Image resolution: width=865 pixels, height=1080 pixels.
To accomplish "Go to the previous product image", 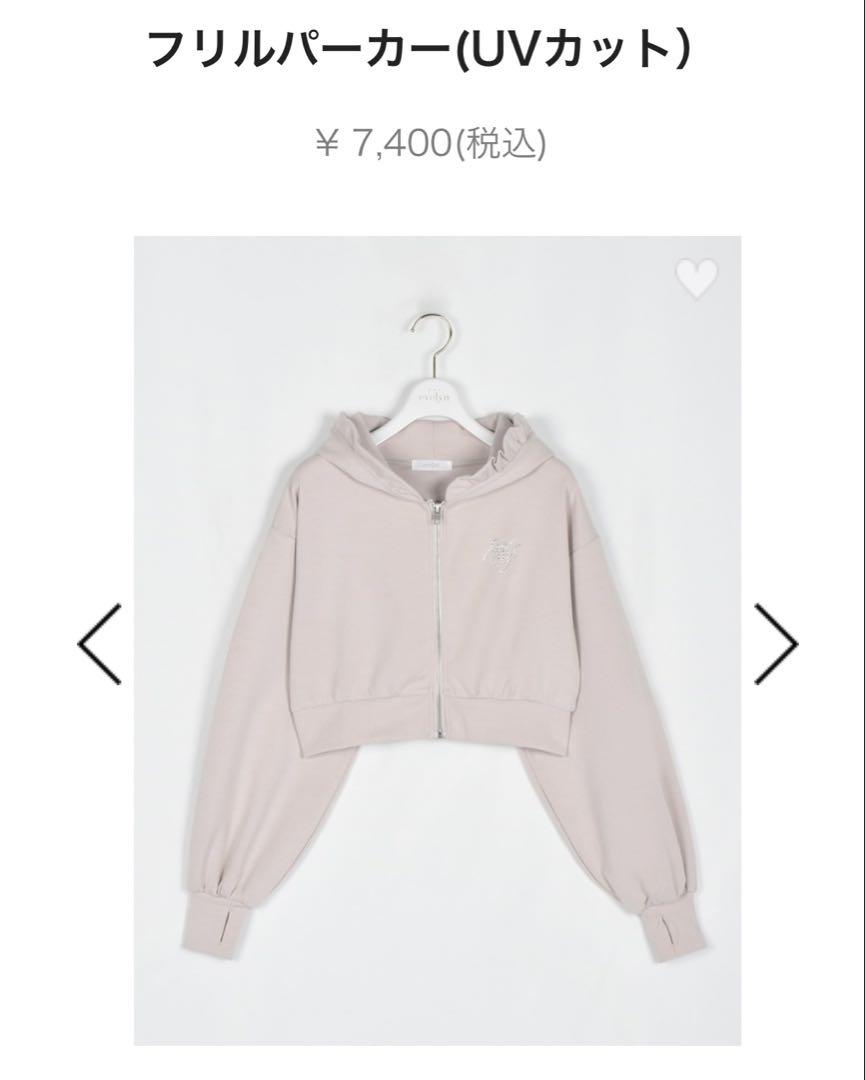I will point(99,643).
